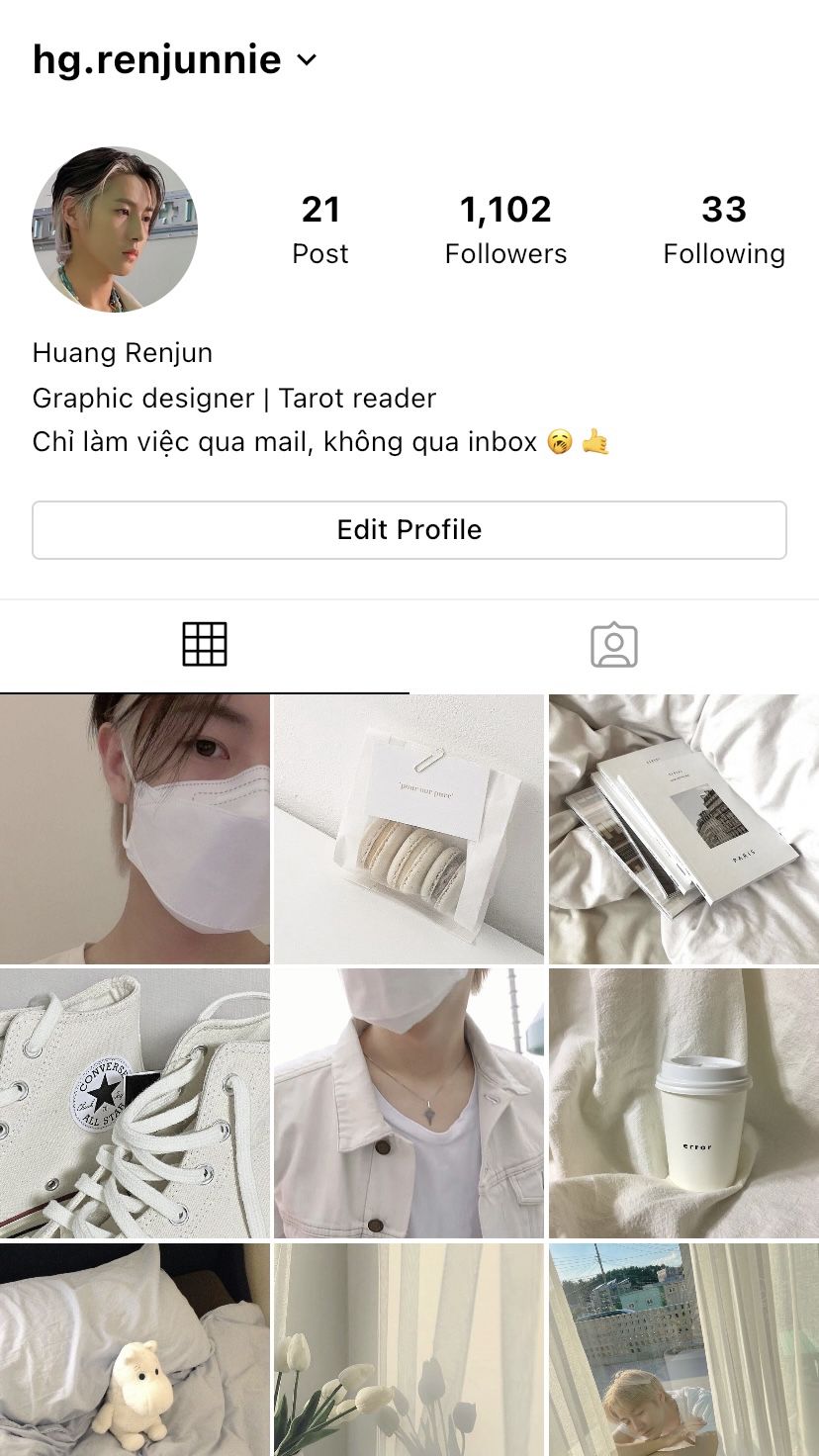Expand the hg.renjunnie account switcher dropdown

point(307,60)
